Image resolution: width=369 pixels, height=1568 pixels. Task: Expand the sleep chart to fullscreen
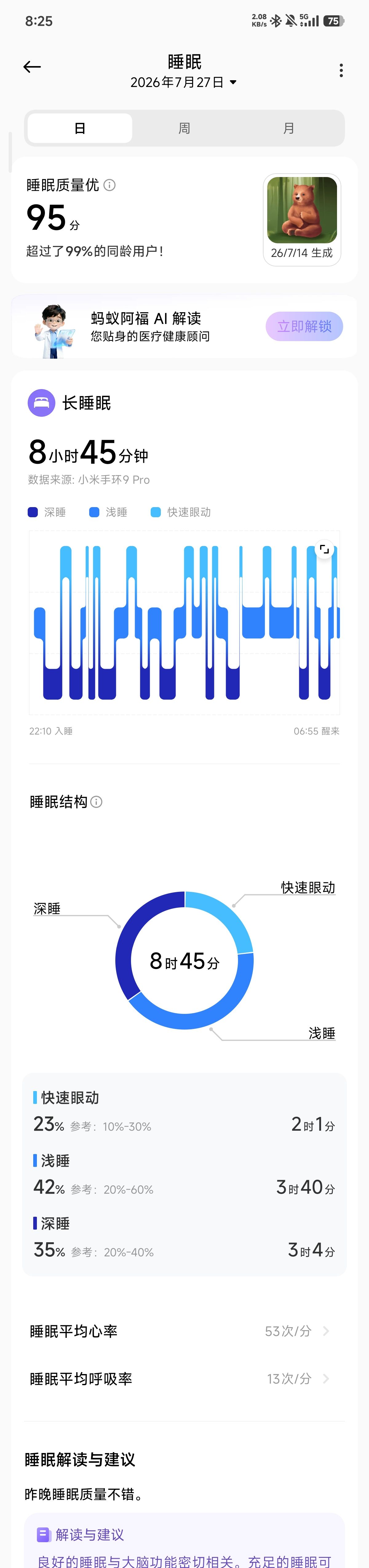324,550
